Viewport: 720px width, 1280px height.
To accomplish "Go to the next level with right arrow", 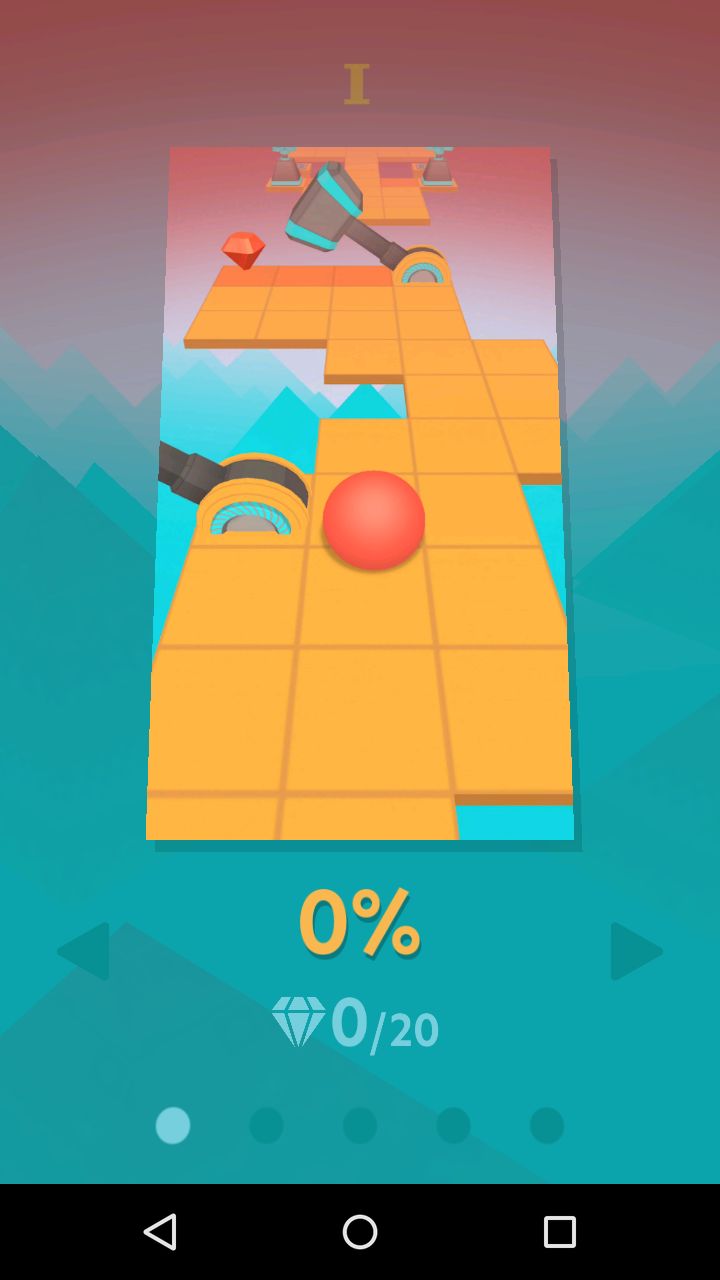I will click(636, 951).
